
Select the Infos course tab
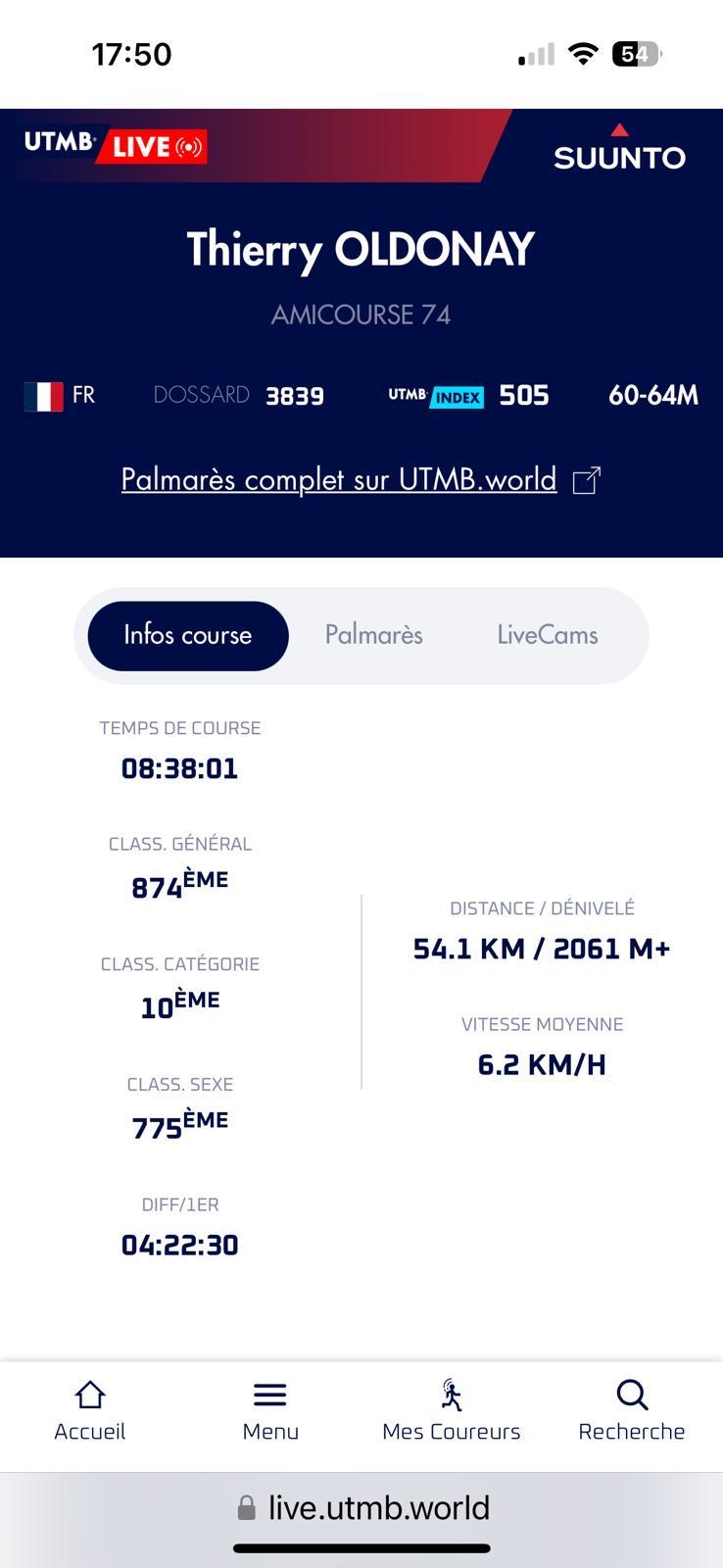188,635
